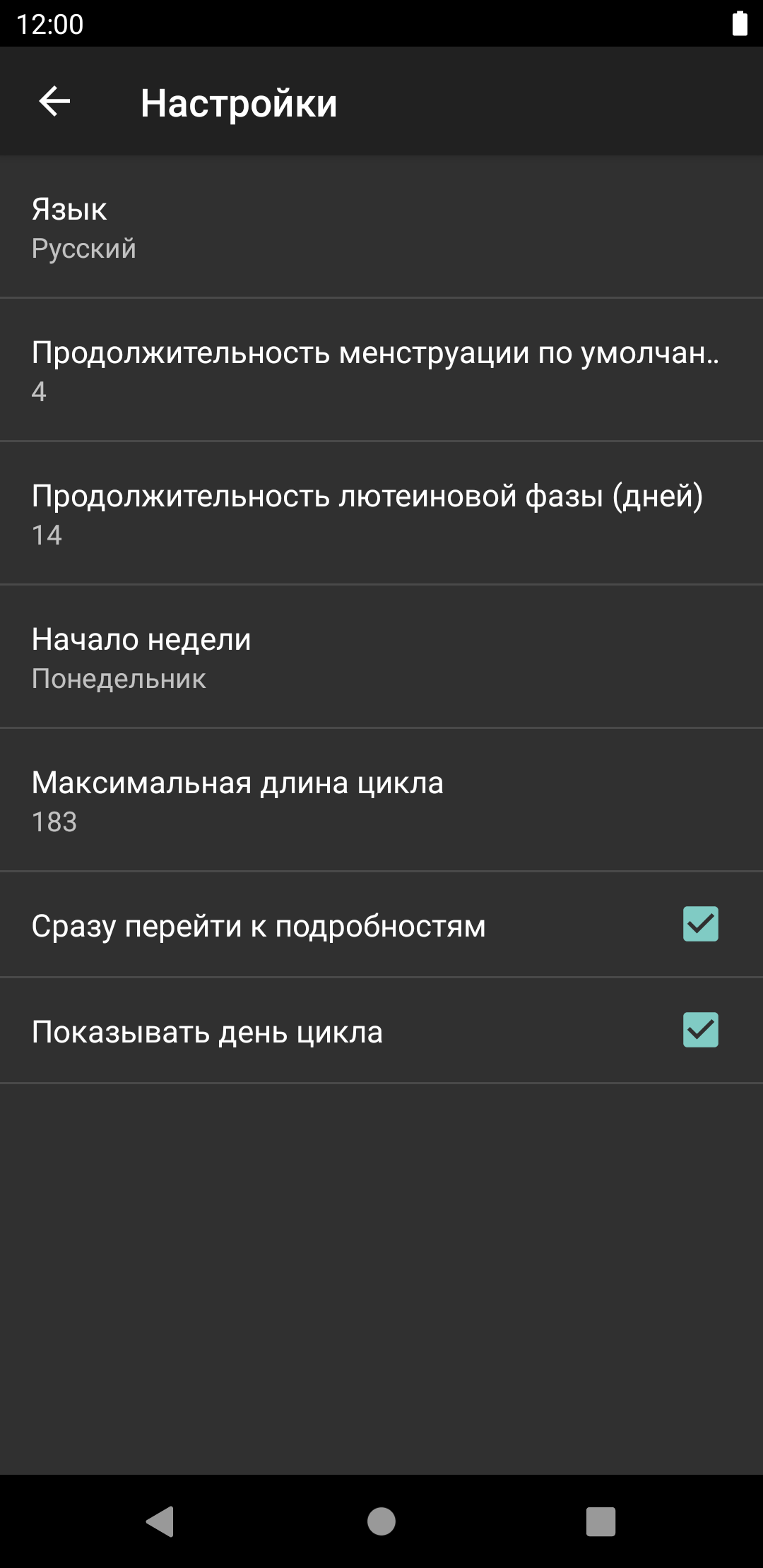763x1568 pixels.
Task: Edit Продолжительность лютеиновой фазы value
Action: click(381, 513)
